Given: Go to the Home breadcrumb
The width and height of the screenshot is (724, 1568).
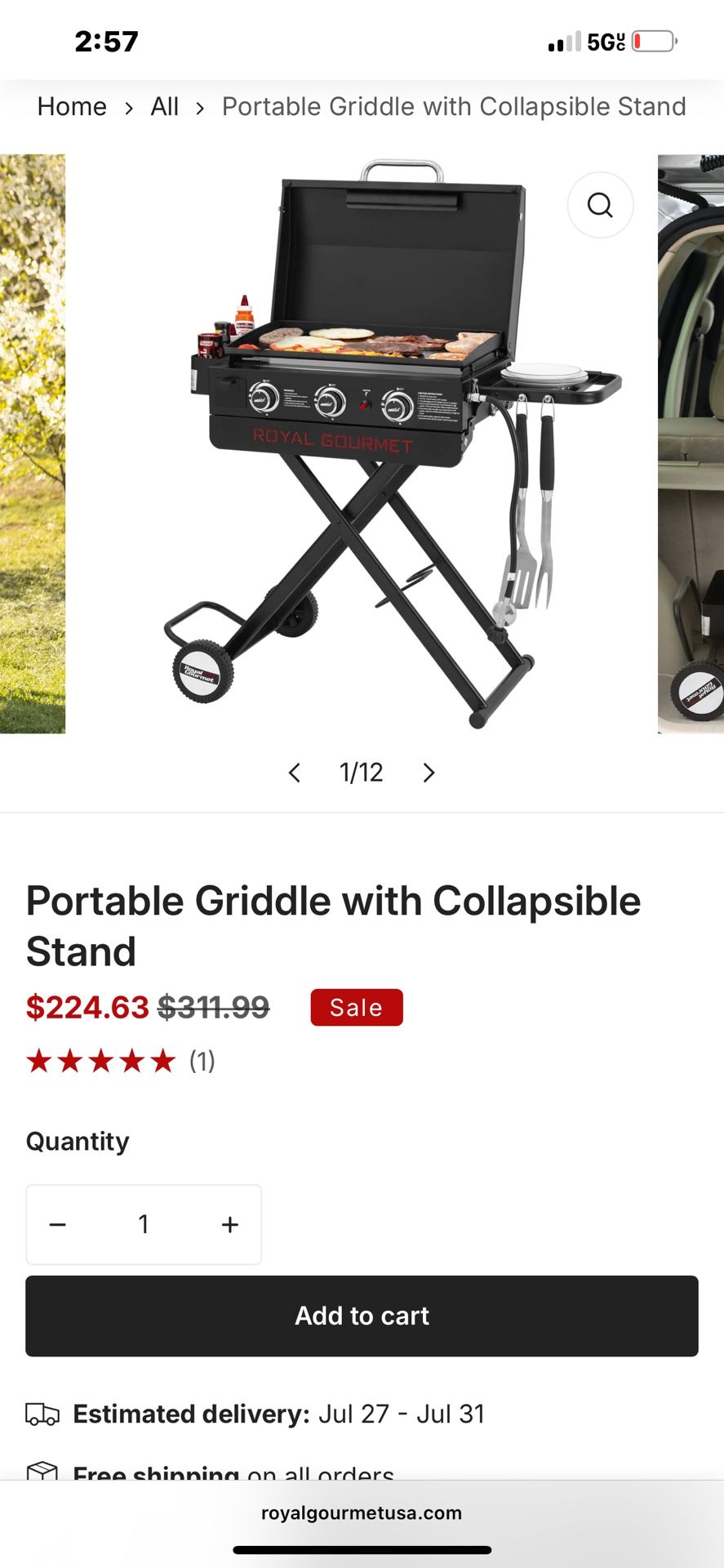Looking at the screenshot, I should 72,107.
